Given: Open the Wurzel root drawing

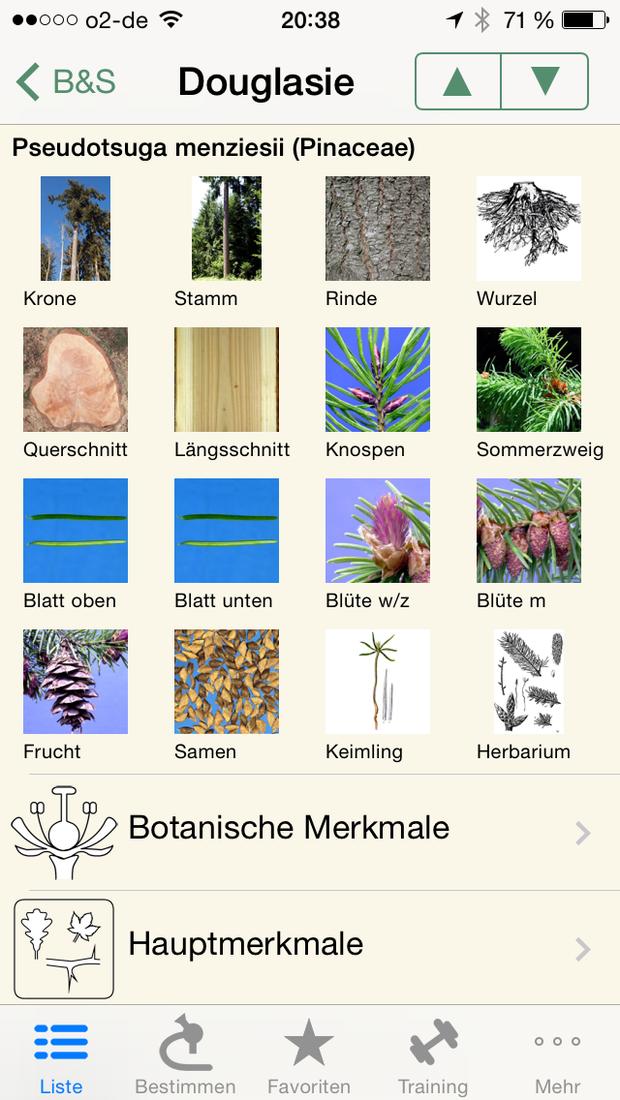Looking at the screenshot, I should [529, 229].
